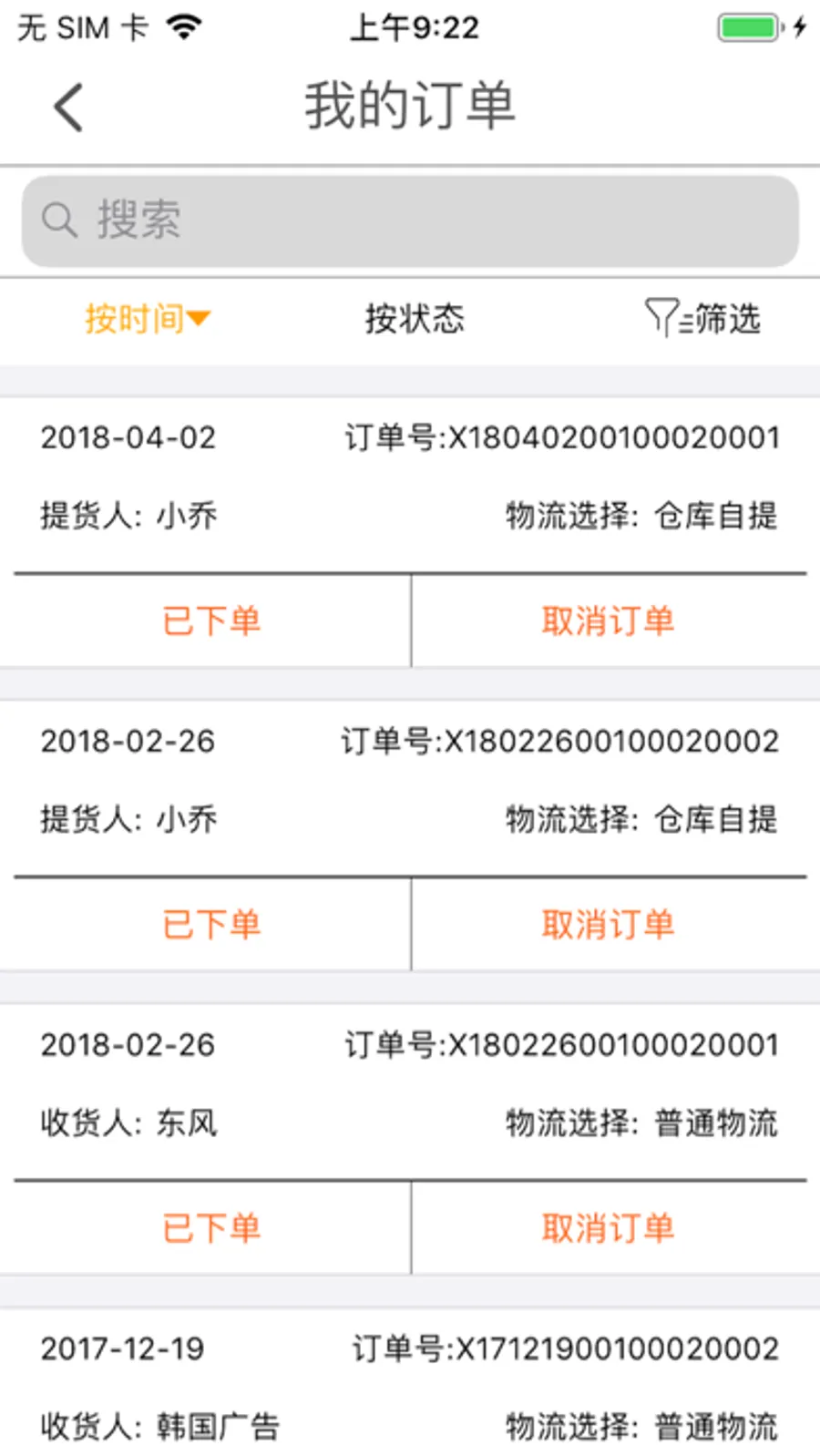Open the 2017-12-19 韩国广告 order
This screenshot has height=1456, width=820.
point(410,1387)
